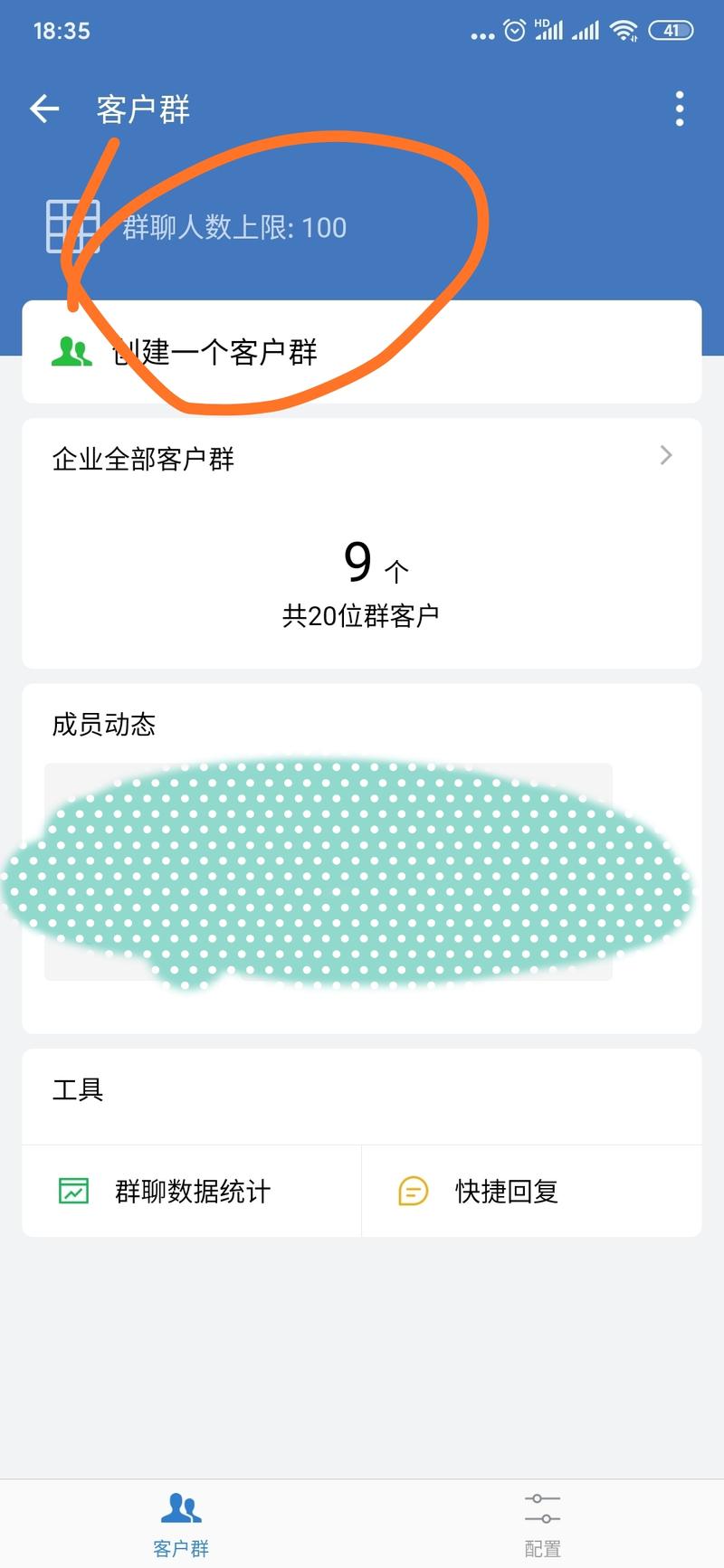Switch to the 配置 tab

click(541, 1525)
